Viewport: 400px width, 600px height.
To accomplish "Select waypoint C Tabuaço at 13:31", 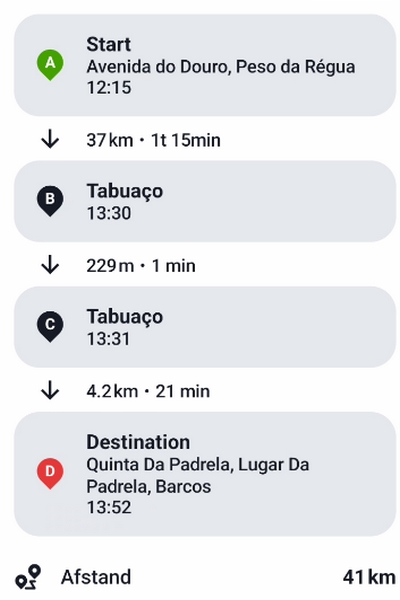I will (x=205, y=327).
